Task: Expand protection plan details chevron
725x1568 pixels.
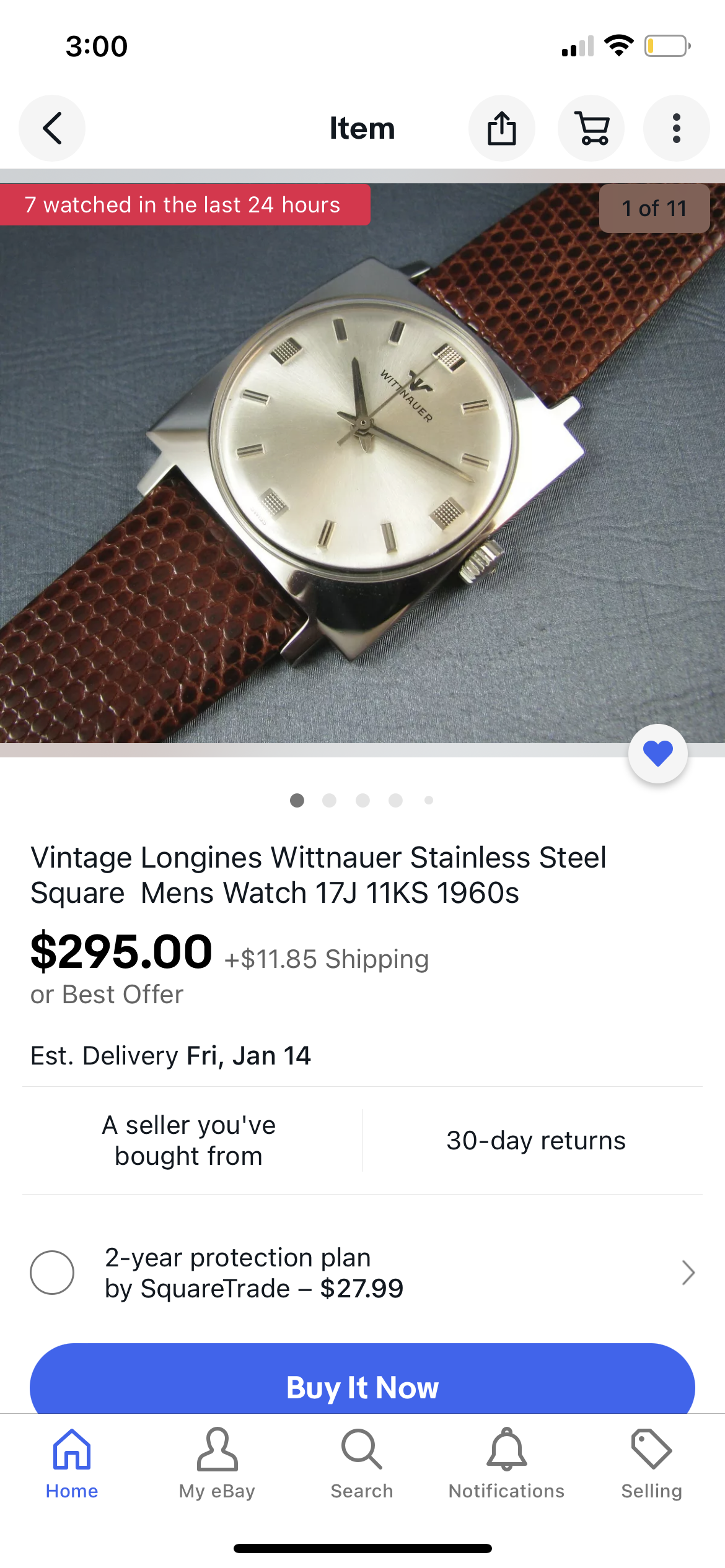Action: (x=688, y=1273)
